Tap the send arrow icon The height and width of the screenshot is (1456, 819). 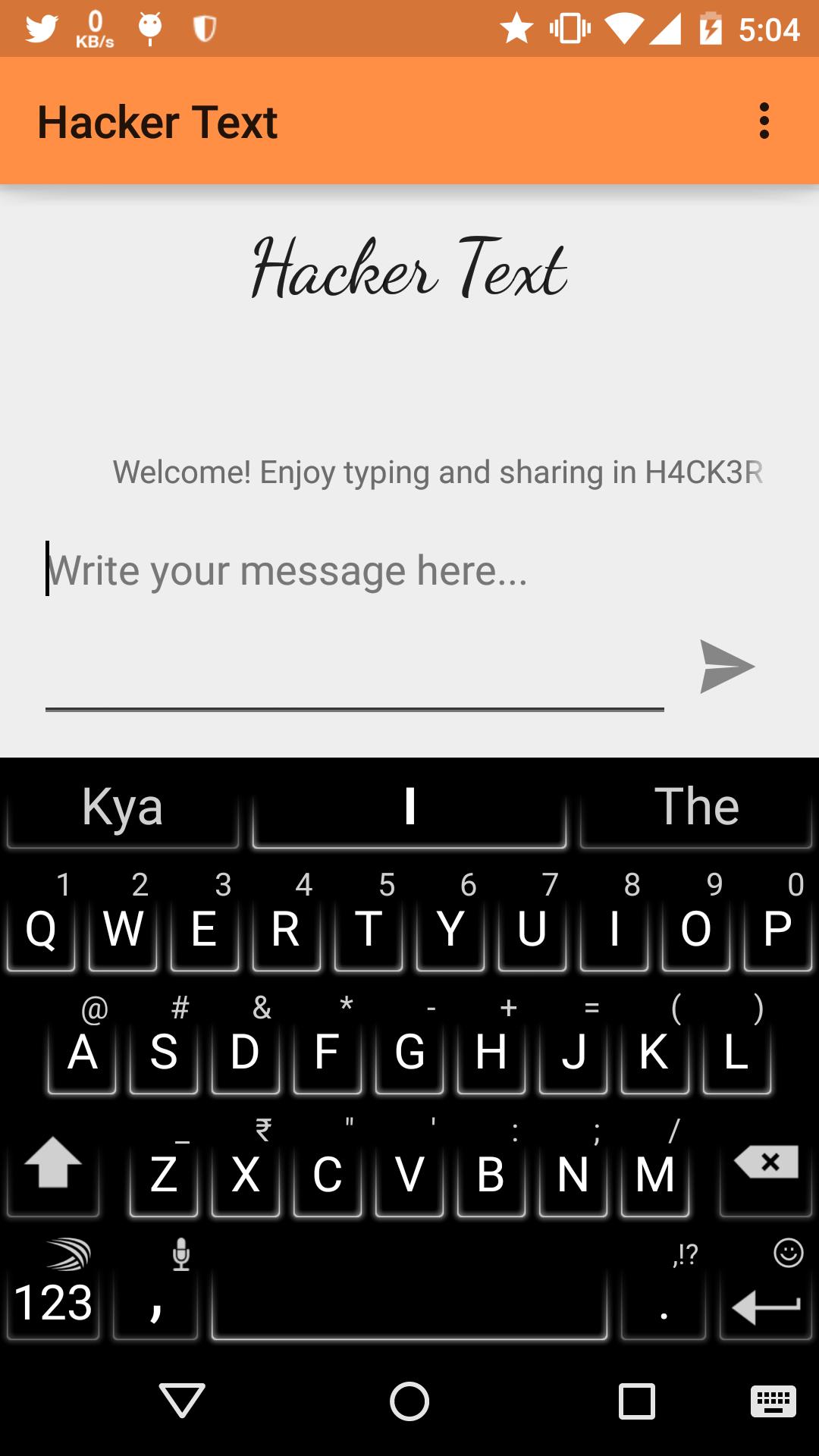coord(726,667)
